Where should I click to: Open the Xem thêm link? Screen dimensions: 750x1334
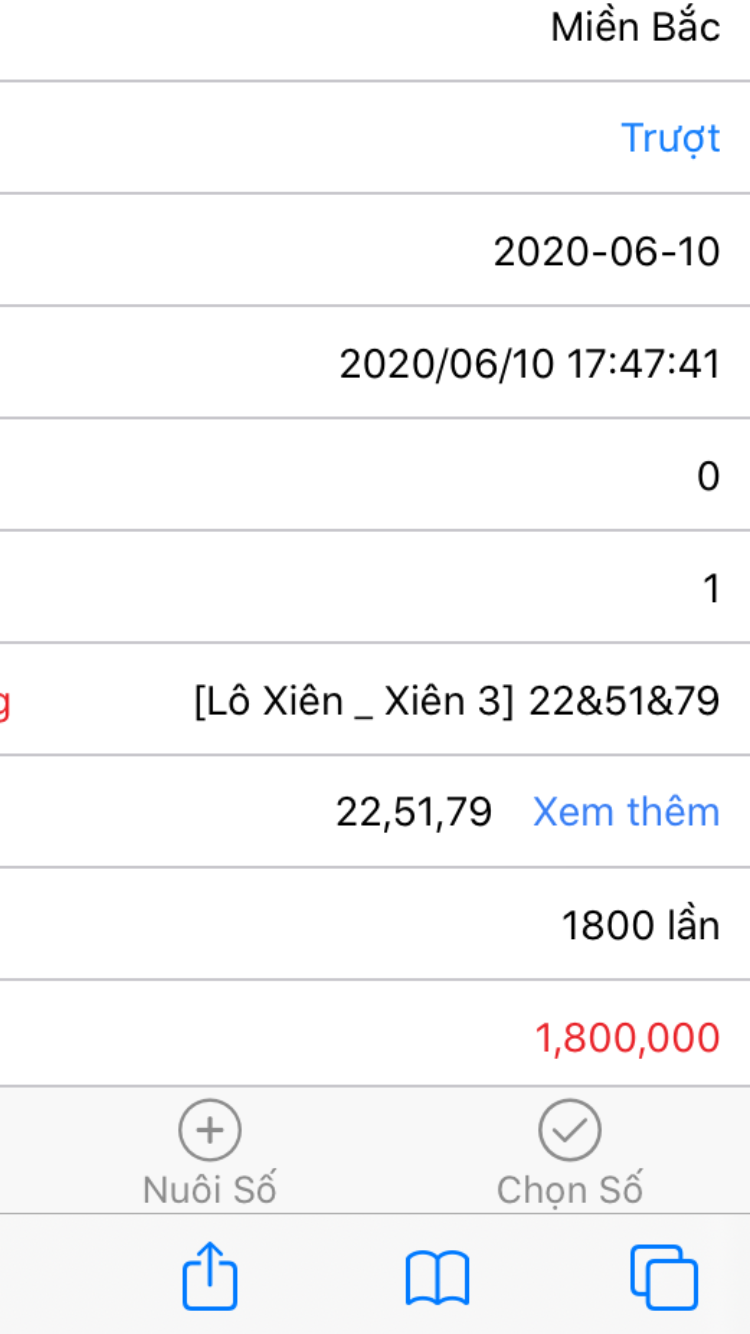click(626, 812)
